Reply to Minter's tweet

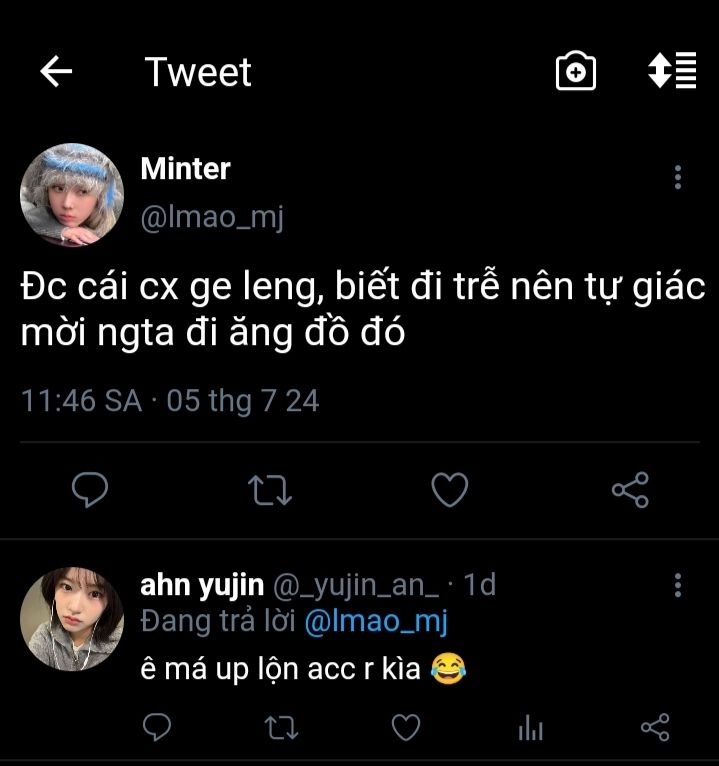pyautogui.click(x=91, y=490)
